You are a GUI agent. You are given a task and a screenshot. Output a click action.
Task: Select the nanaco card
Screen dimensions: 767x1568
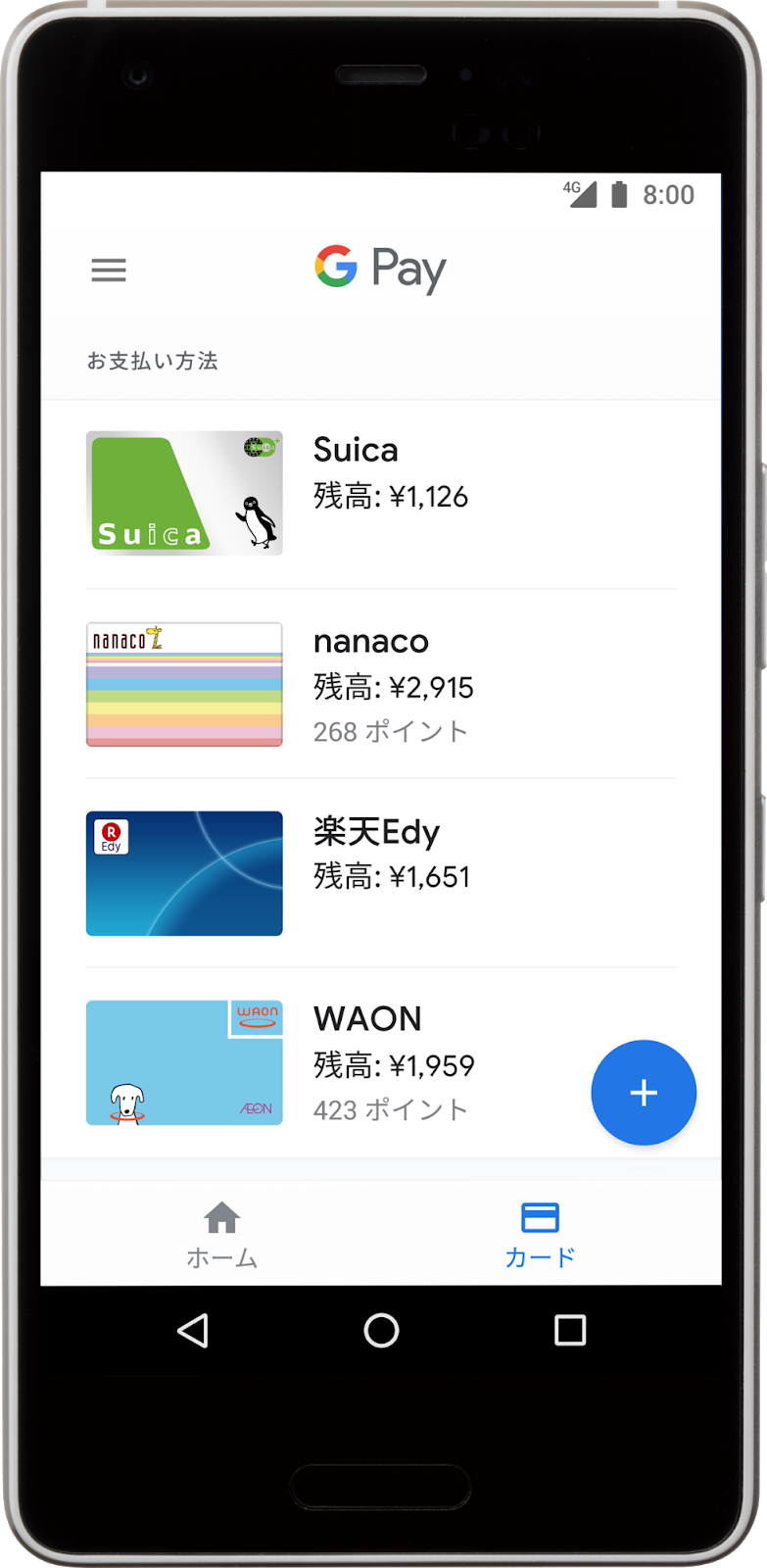pyautogui.click(x=185, y=684)
